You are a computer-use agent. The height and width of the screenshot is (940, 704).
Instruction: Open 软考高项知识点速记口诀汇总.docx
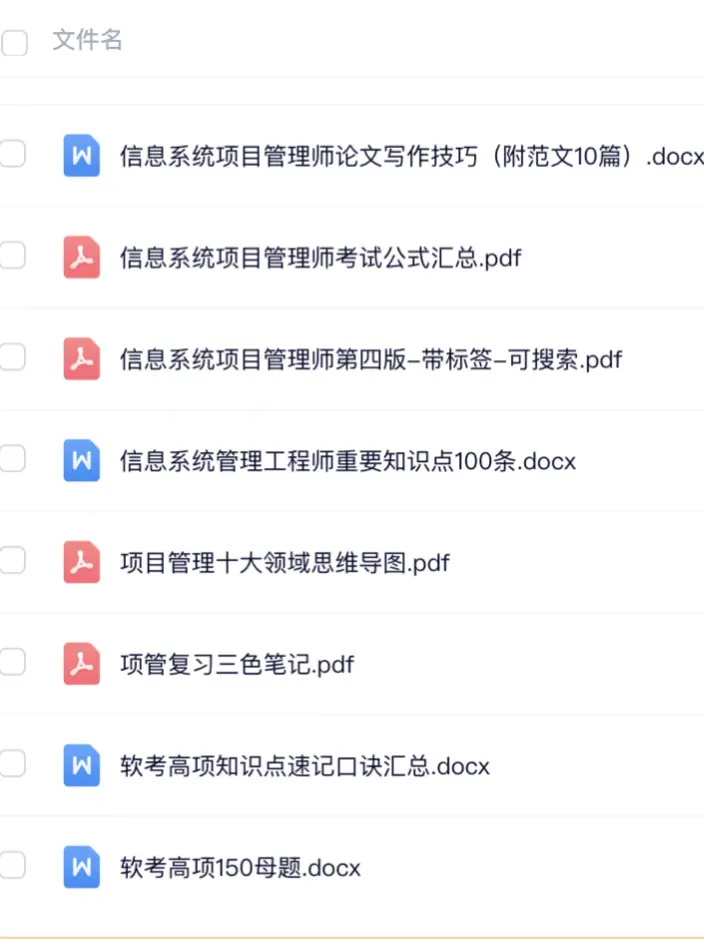click(x=304, y=766)
